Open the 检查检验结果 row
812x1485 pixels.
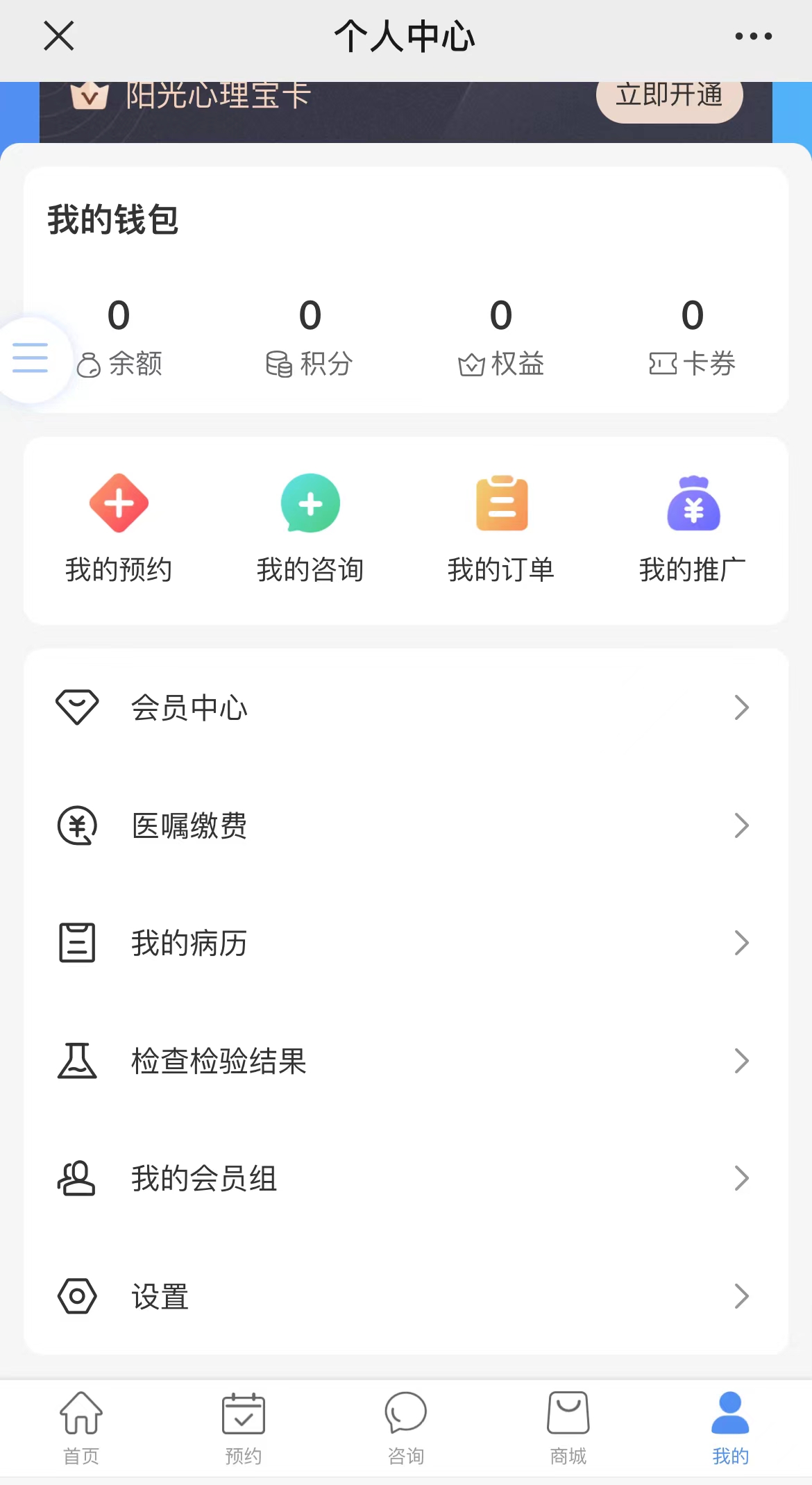pyautogui.click(x=406, y=1061)
